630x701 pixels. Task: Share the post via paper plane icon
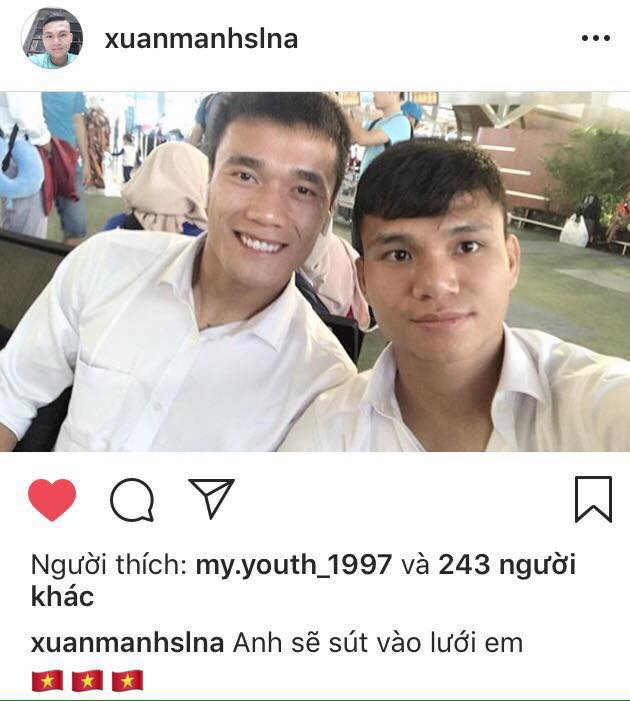coord(211,499)
